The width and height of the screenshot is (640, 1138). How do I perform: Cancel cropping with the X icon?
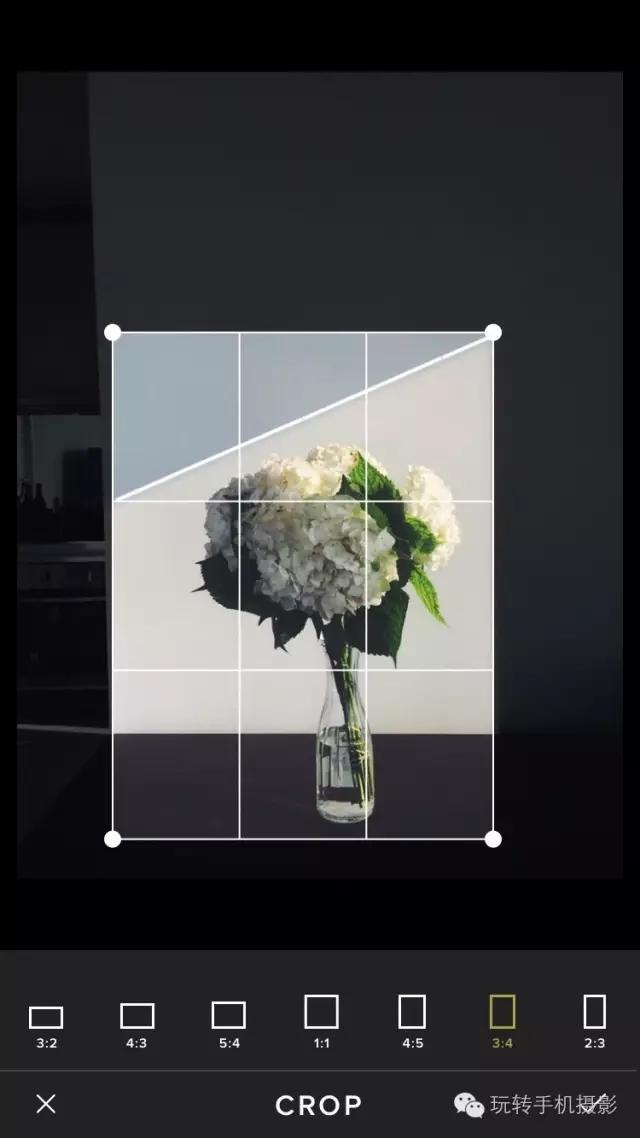[x=46, y=1104]
